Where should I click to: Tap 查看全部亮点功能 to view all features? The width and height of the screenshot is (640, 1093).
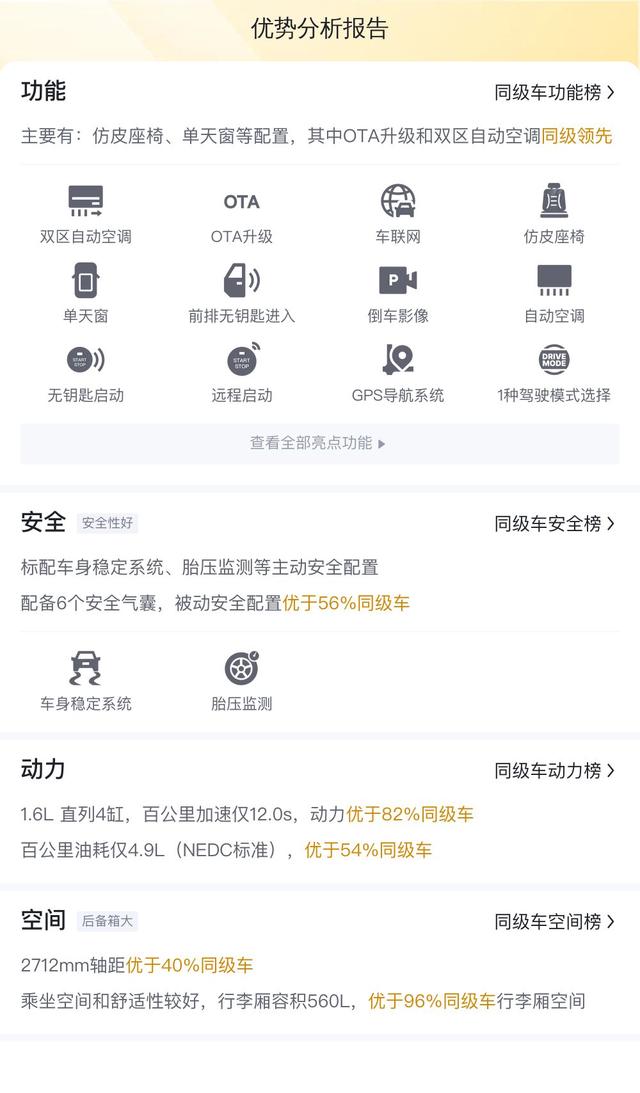coord(319,443)
